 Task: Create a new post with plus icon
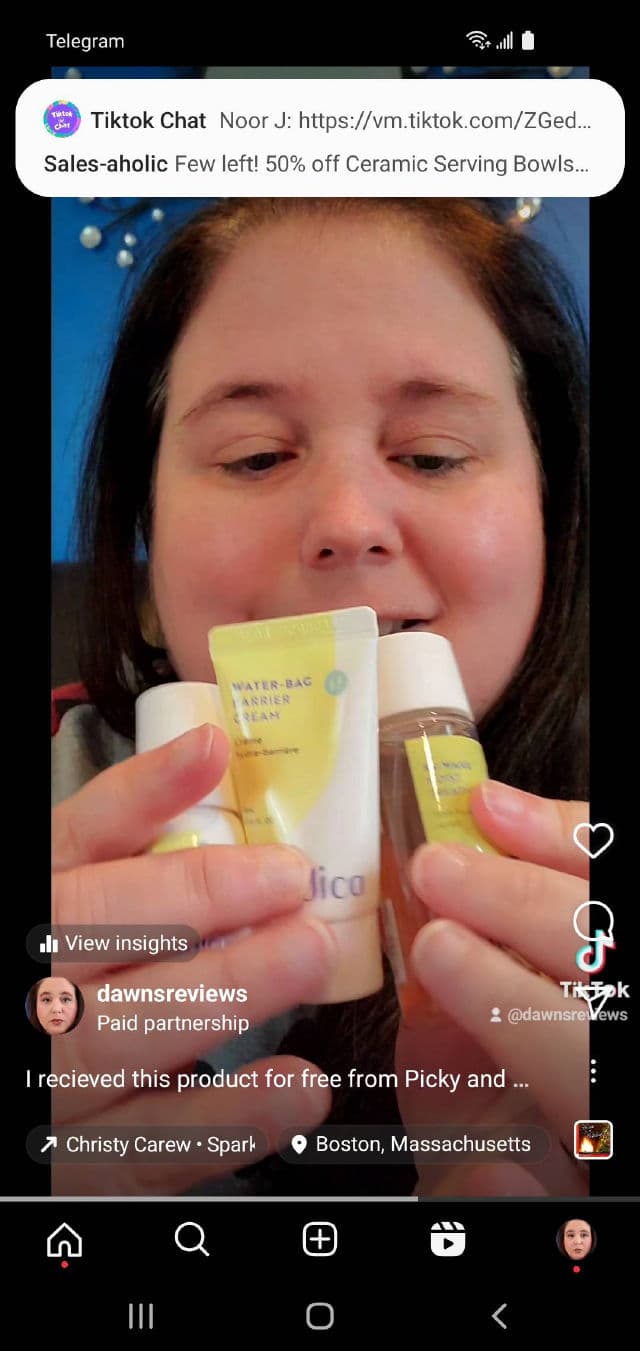coord(320,1240)
